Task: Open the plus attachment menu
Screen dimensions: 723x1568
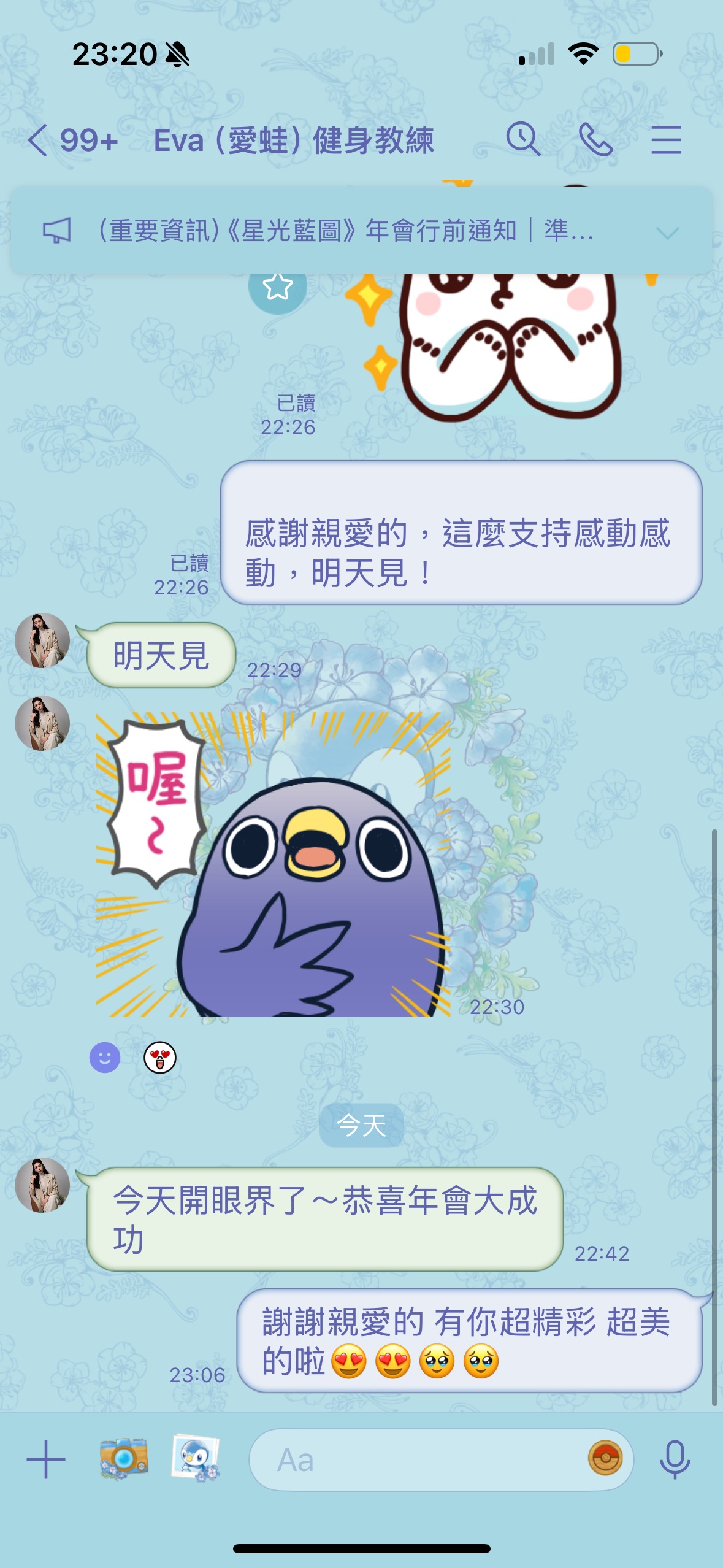Action: [x=46, y=1459]
